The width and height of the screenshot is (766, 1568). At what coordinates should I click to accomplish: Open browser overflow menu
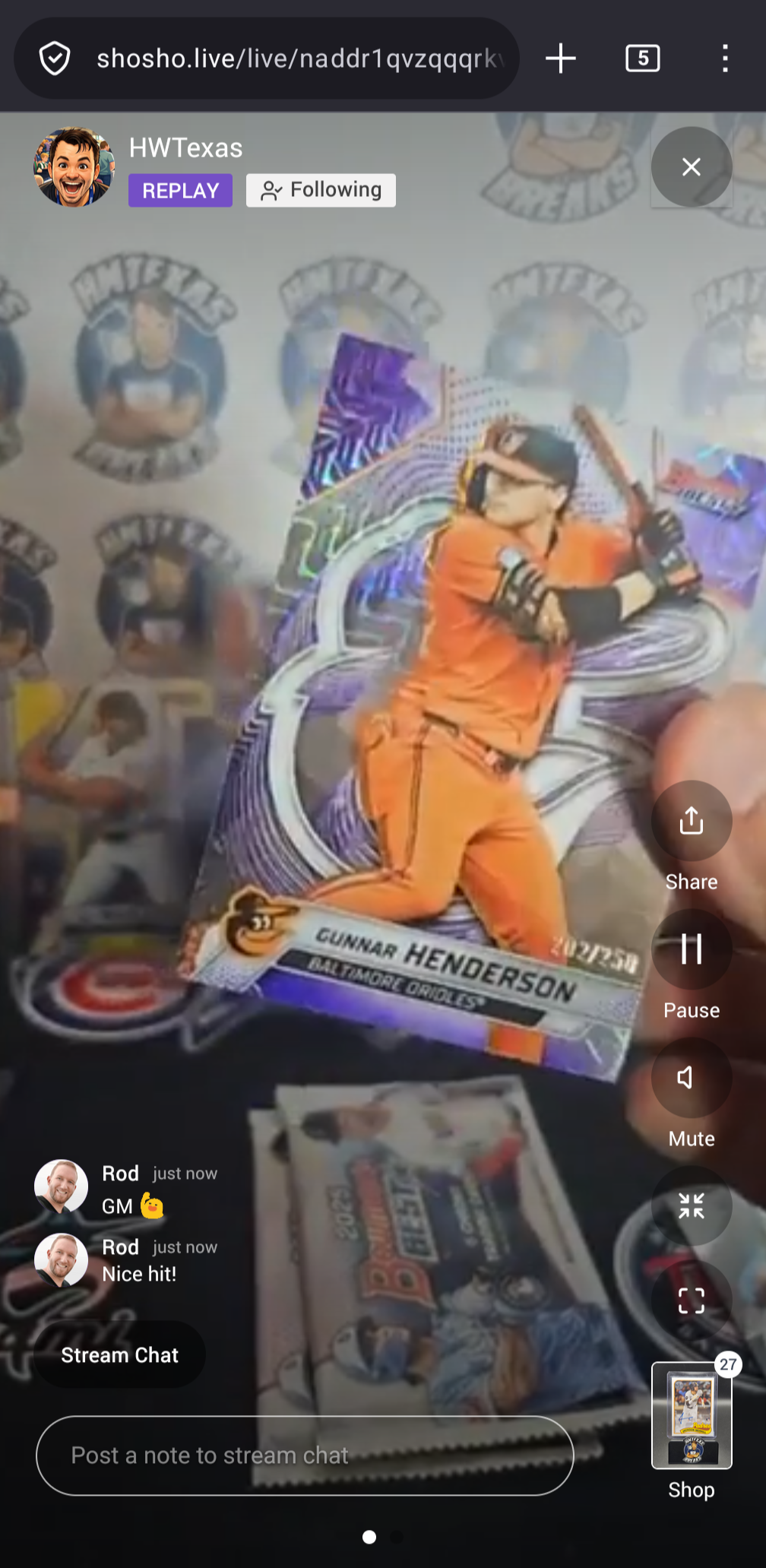(725, 59)
